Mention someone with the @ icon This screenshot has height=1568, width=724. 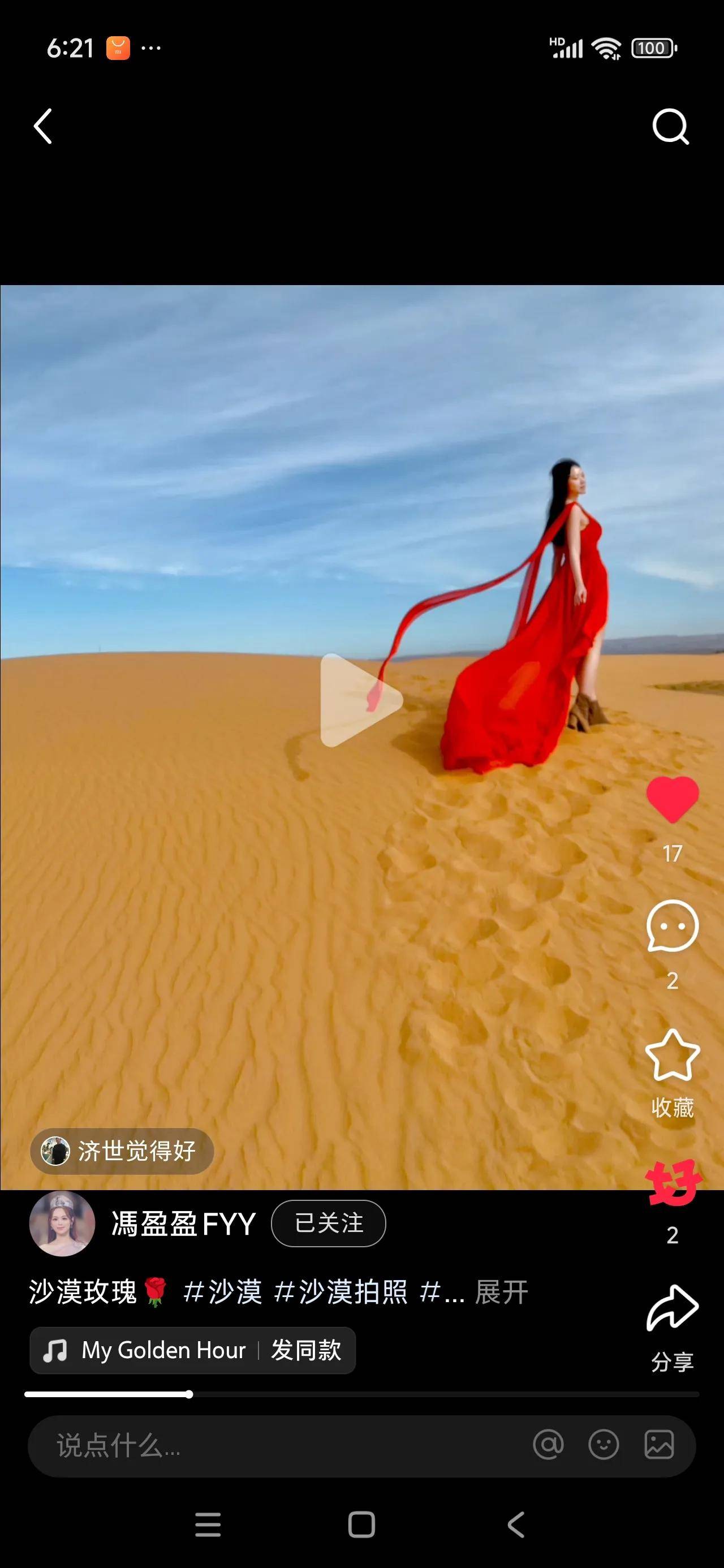click(548, 1445)
